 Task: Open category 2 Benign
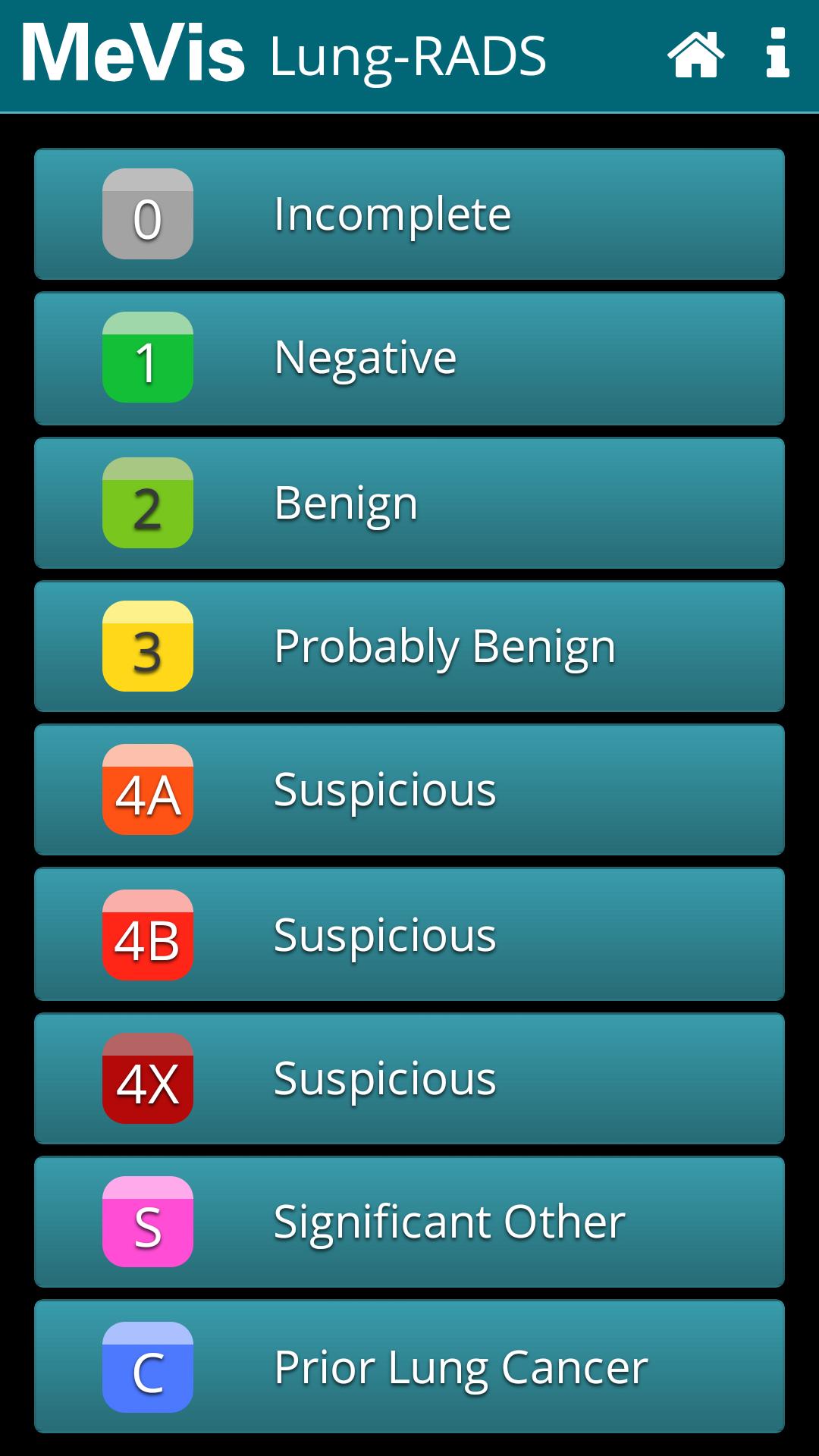(409, 503)
